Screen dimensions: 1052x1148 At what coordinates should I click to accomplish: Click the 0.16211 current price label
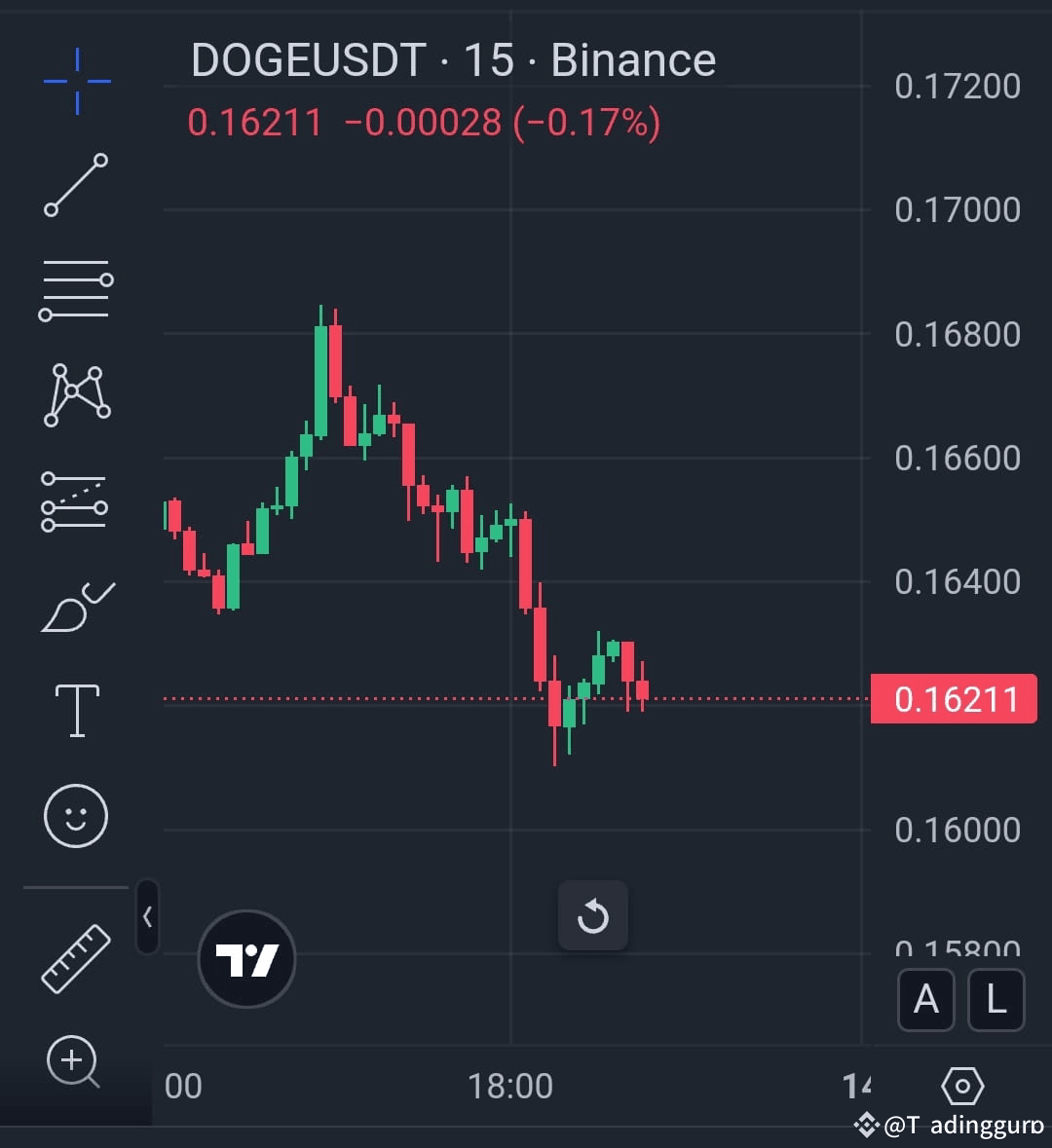point(953,698)
